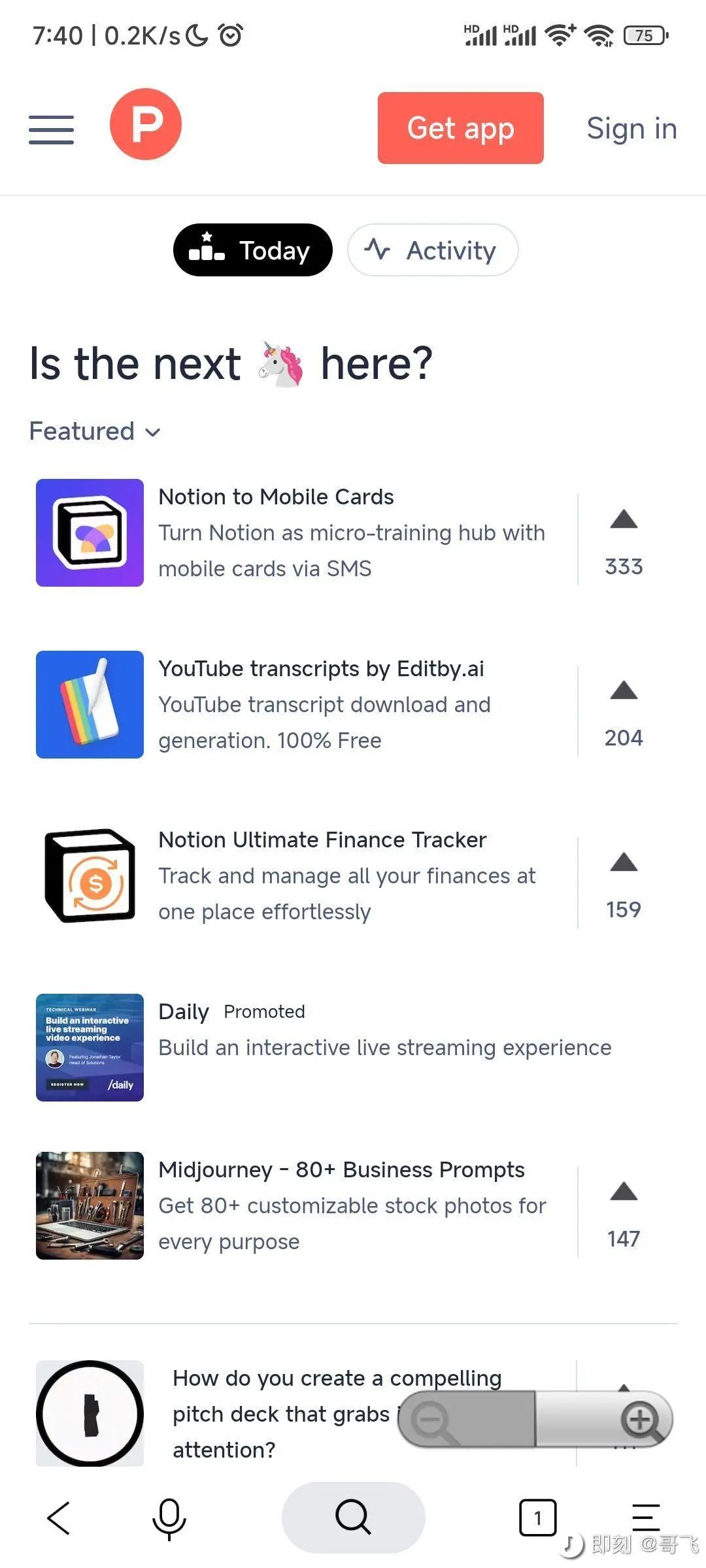Upvote Notion Ultimate Finance Tracker

[623, 882]
